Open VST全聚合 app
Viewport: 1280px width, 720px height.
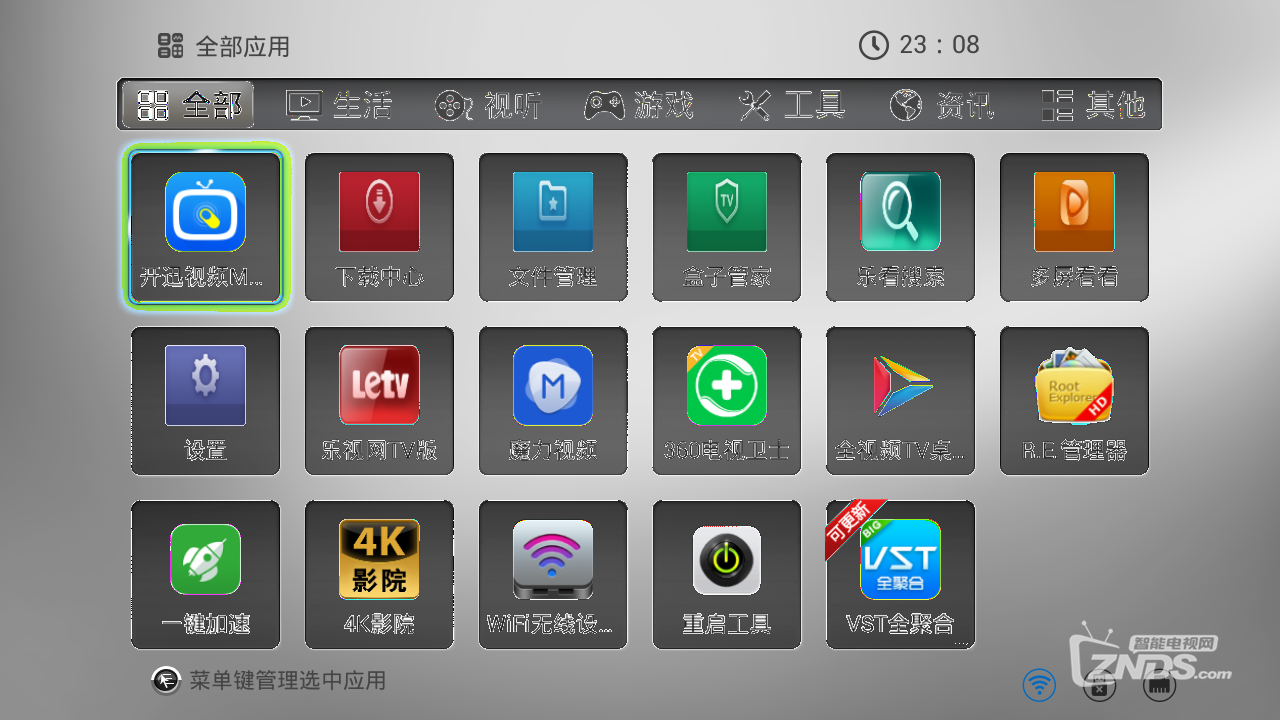pyautogui.click(x=900, y=574)
